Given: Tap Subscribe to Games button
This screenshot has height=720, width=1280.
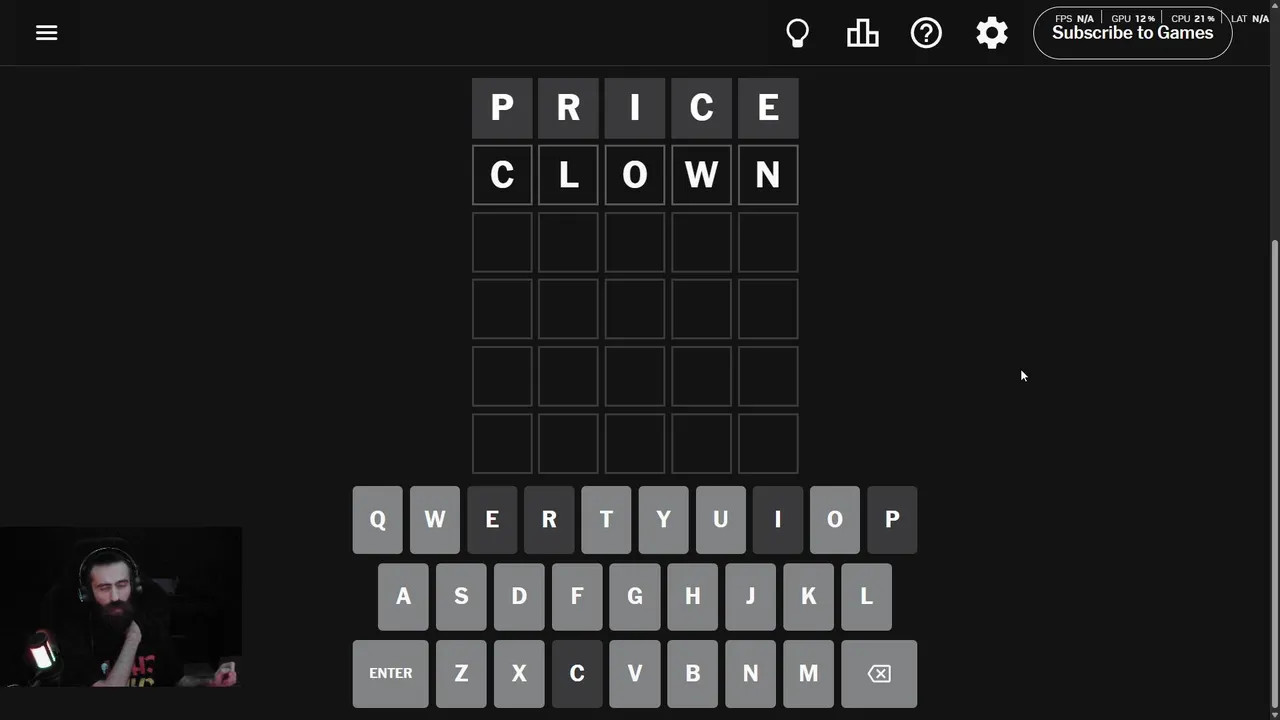Looking at the screenshot, I should (x=1132, y=34).
